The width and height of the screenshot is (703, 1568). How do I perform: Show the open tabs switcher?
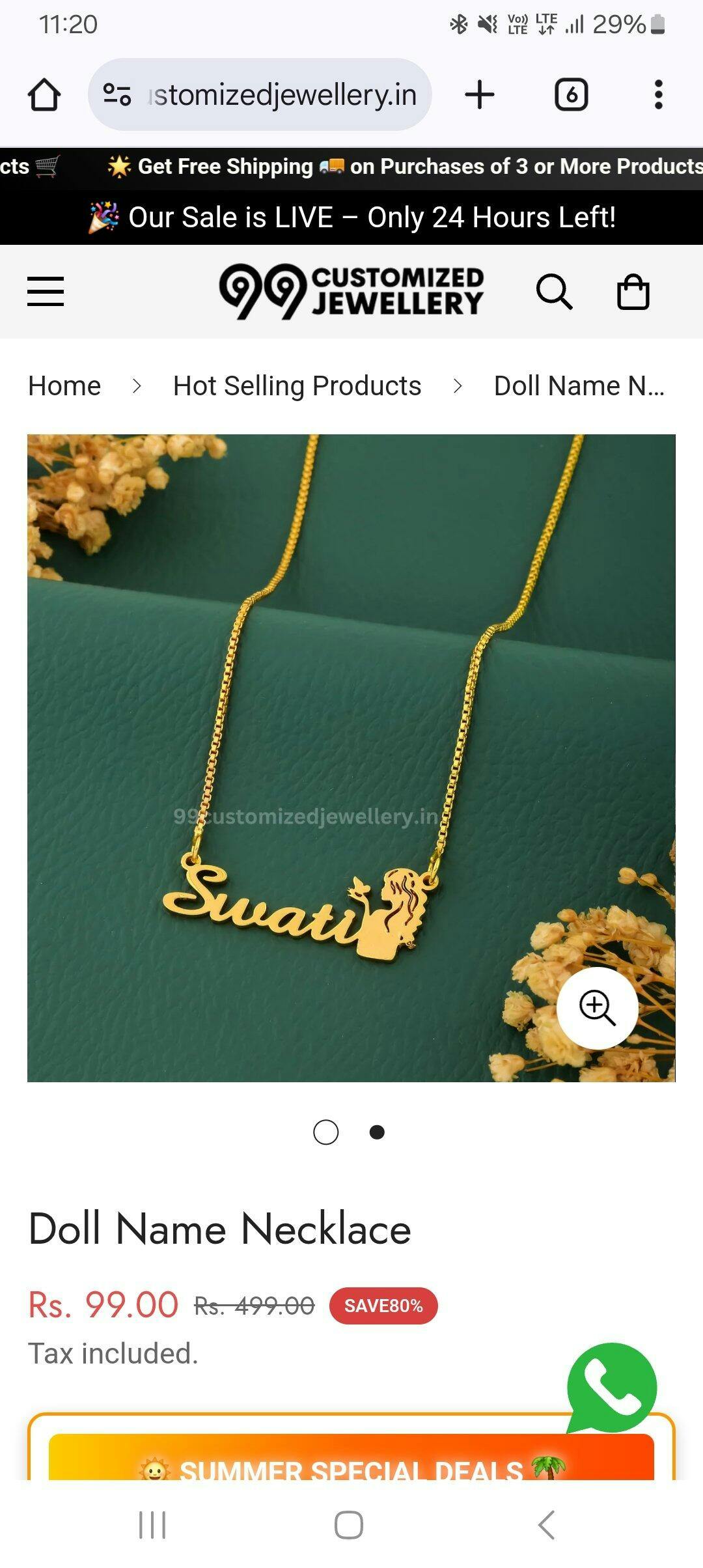point(571,95)
